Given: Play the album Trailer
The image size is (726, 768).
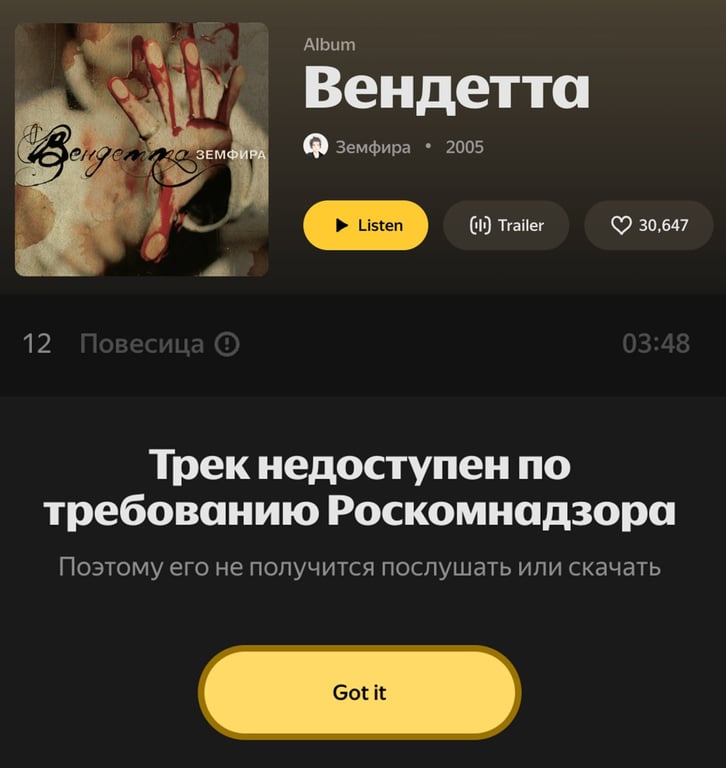Looking at the screenshot, I should click(506, 225).
